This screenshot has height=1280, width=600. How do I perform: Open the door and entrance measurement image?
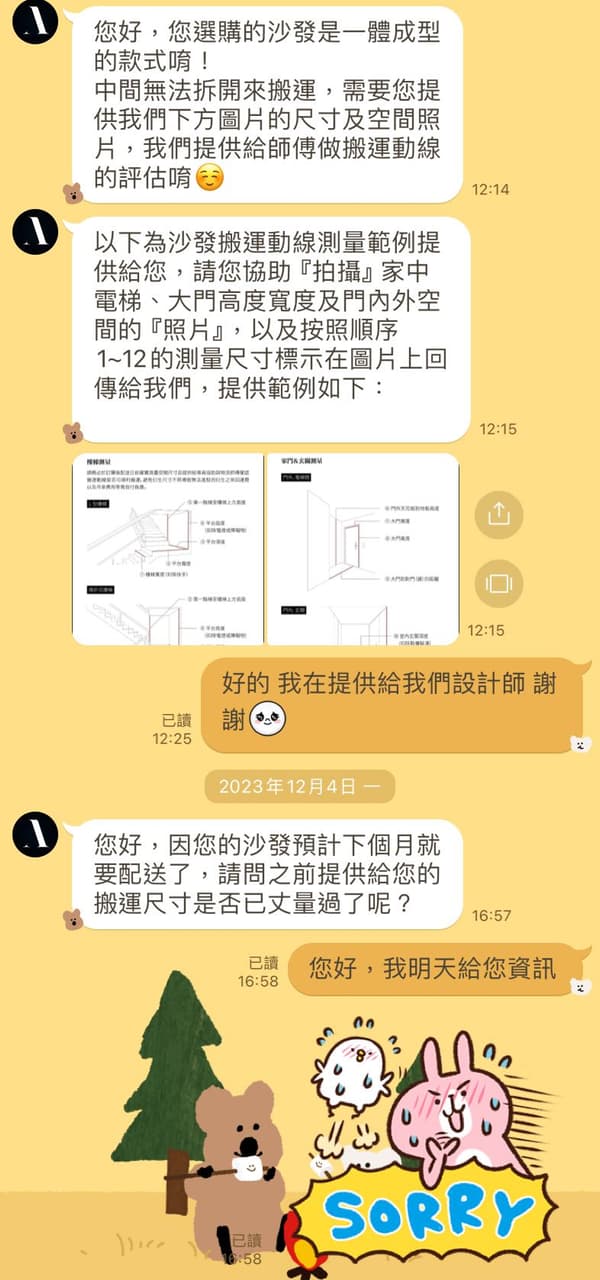[x=363, y=549]
